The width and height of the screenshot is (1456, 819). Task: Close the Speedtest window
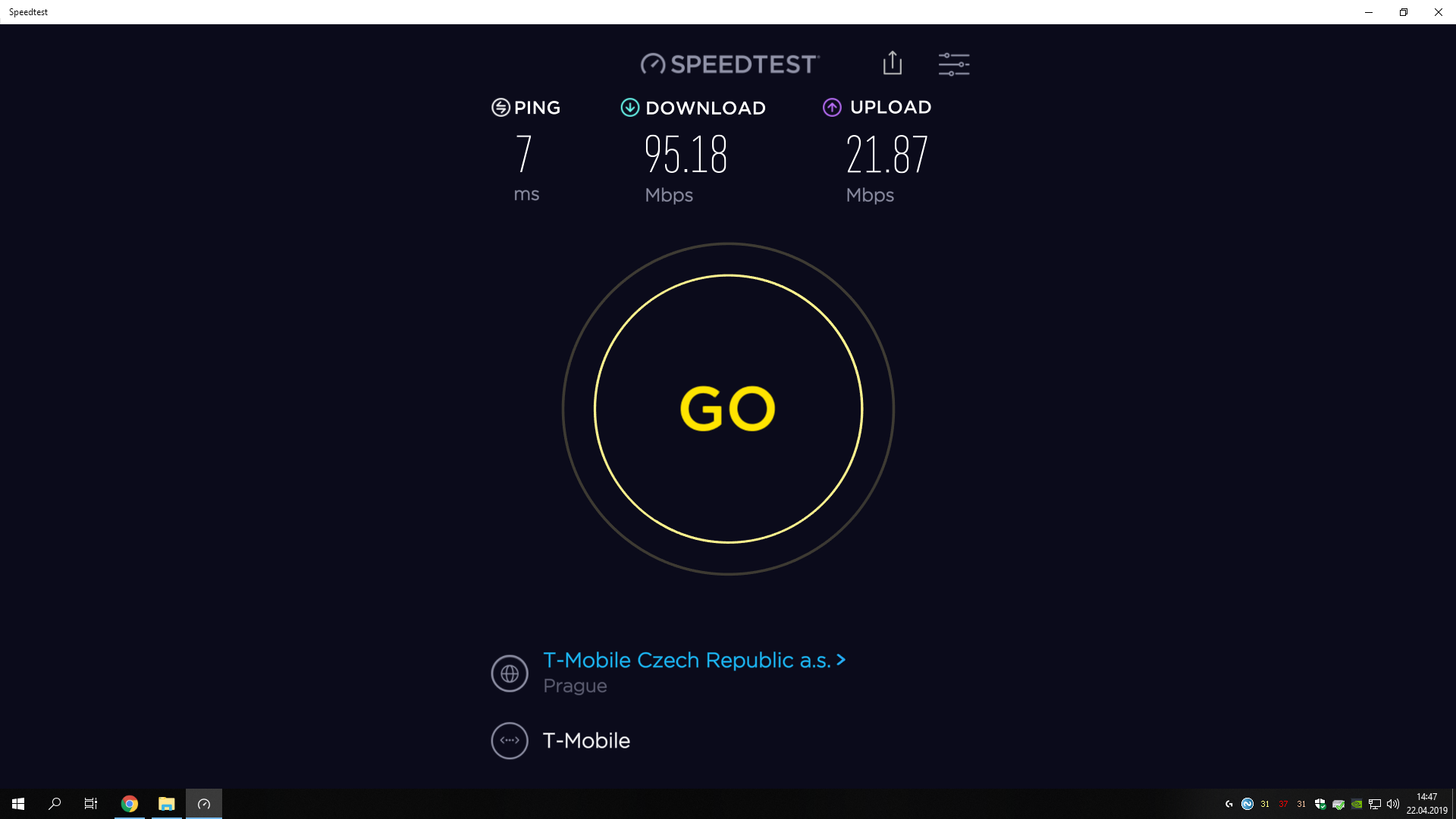(1438, 12)
